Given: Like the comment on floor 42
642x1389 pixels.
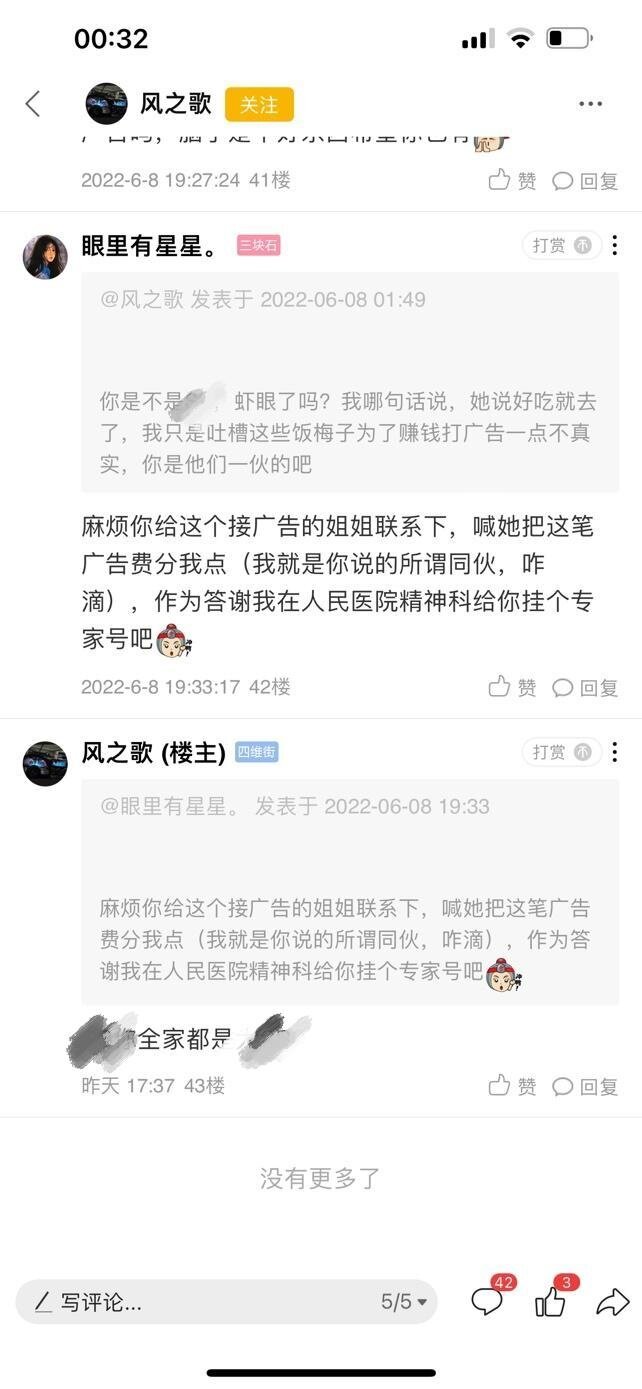Looking at the screenshot, I should pos(512,687).
